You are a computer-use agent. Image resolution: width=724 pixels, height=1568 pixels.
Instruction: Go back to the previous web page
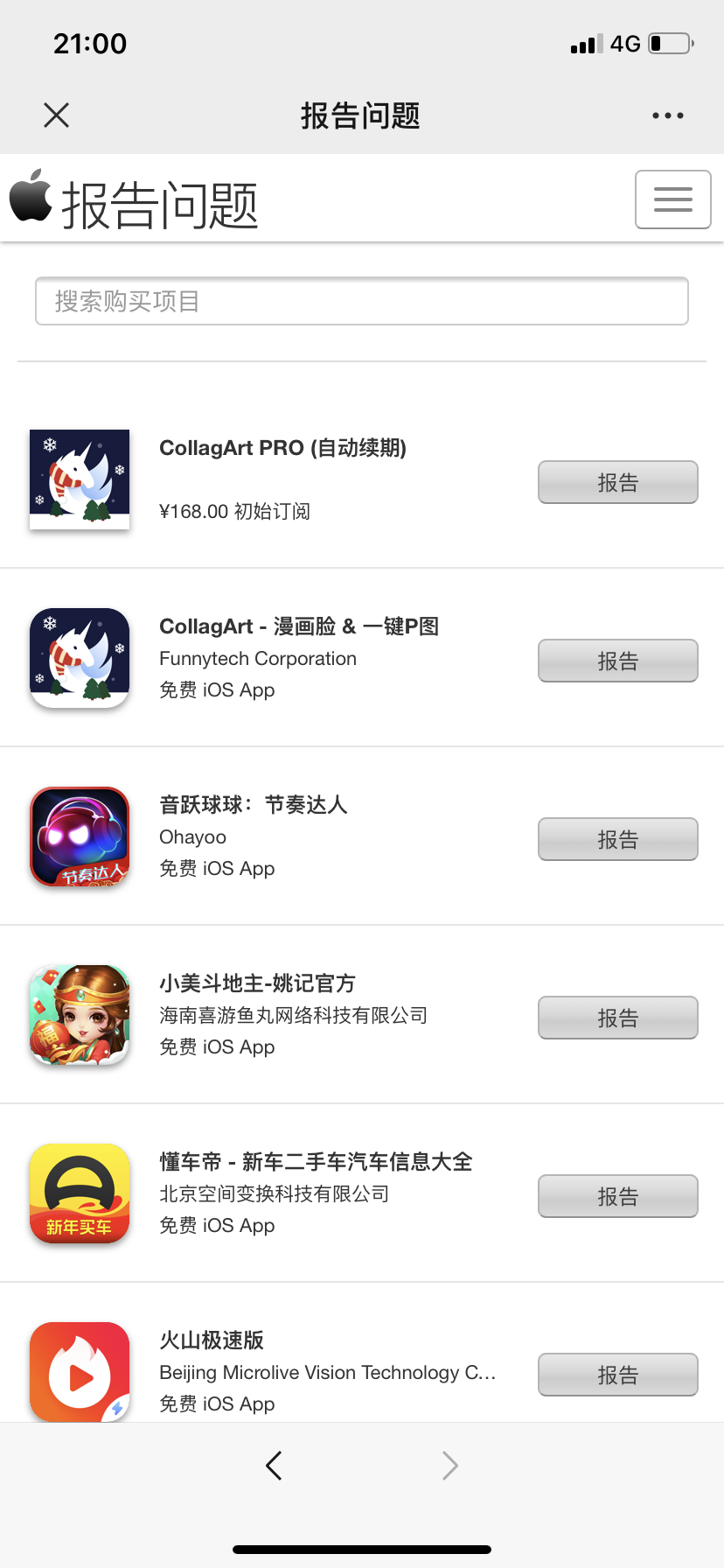(274, 1465)
